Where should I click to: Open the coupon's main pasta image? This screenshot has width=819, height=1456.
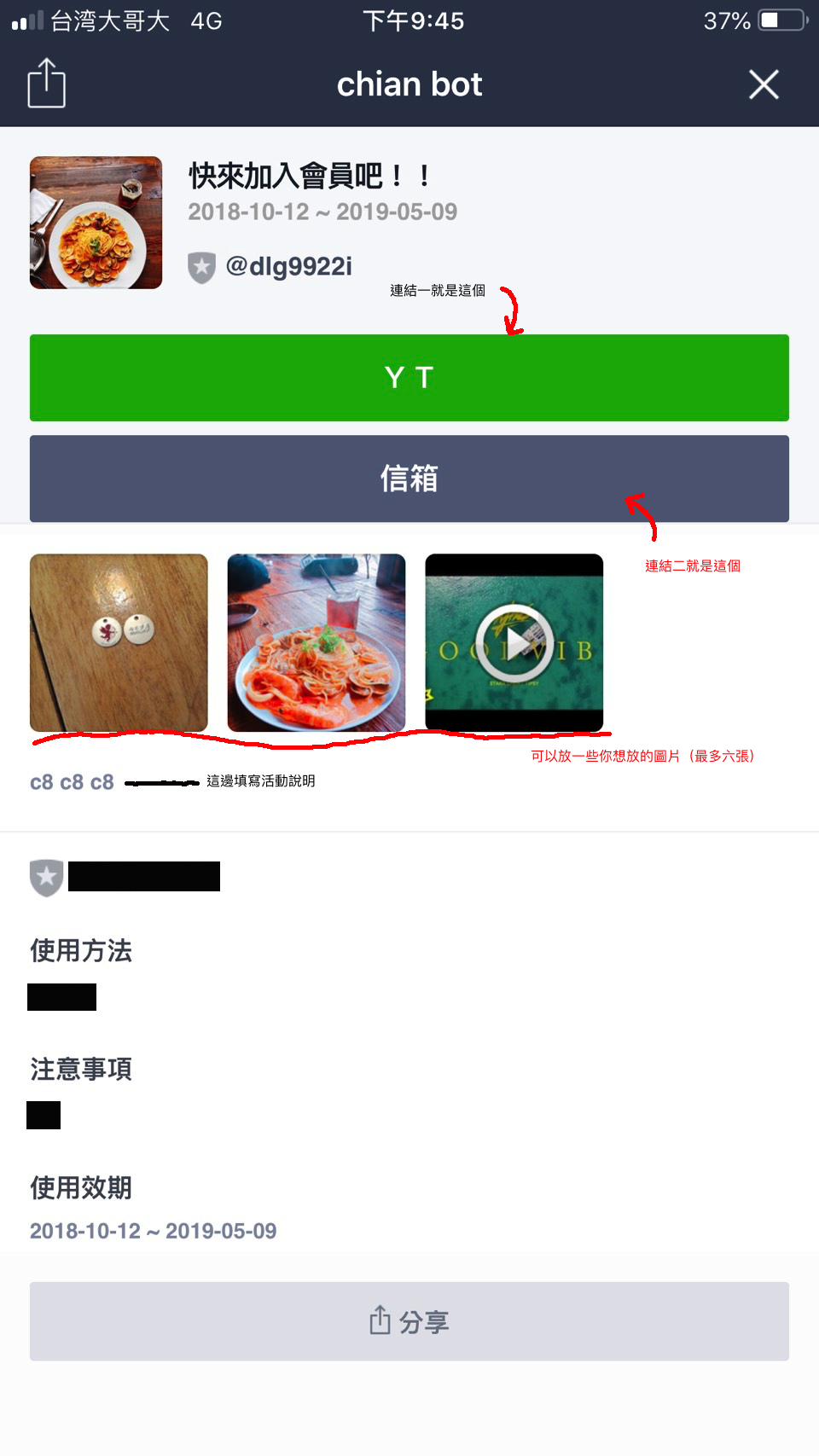tap(96, 223)
